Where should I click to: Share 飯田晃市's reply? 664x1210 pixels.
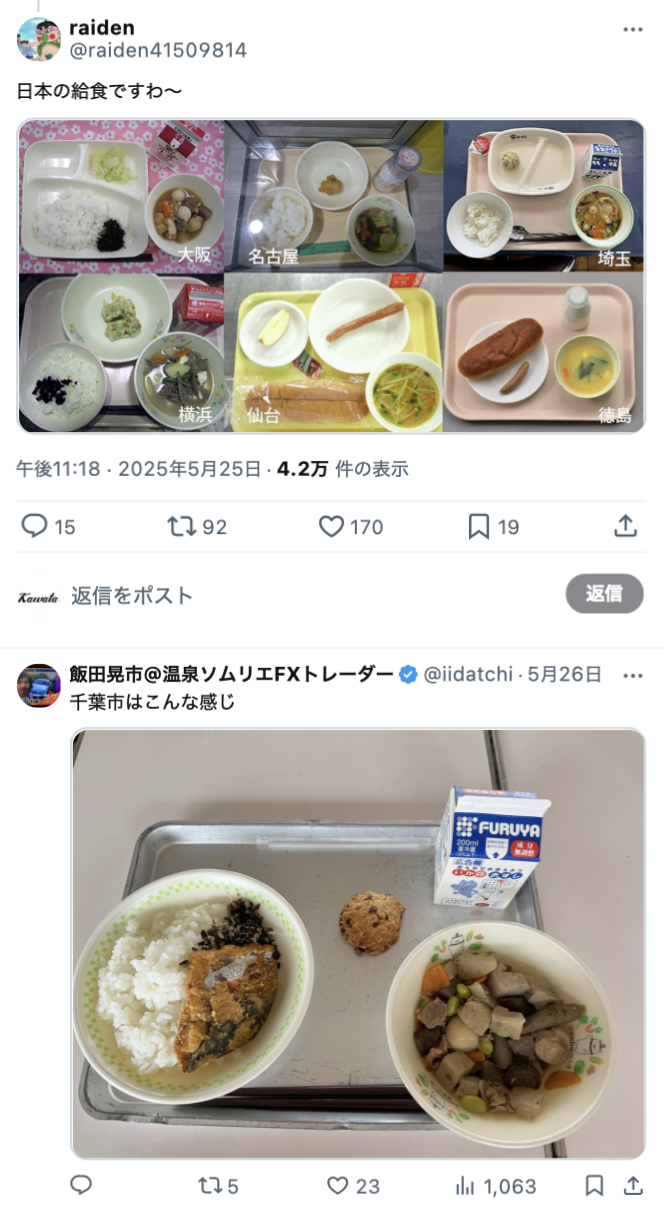pos(633,1186)
